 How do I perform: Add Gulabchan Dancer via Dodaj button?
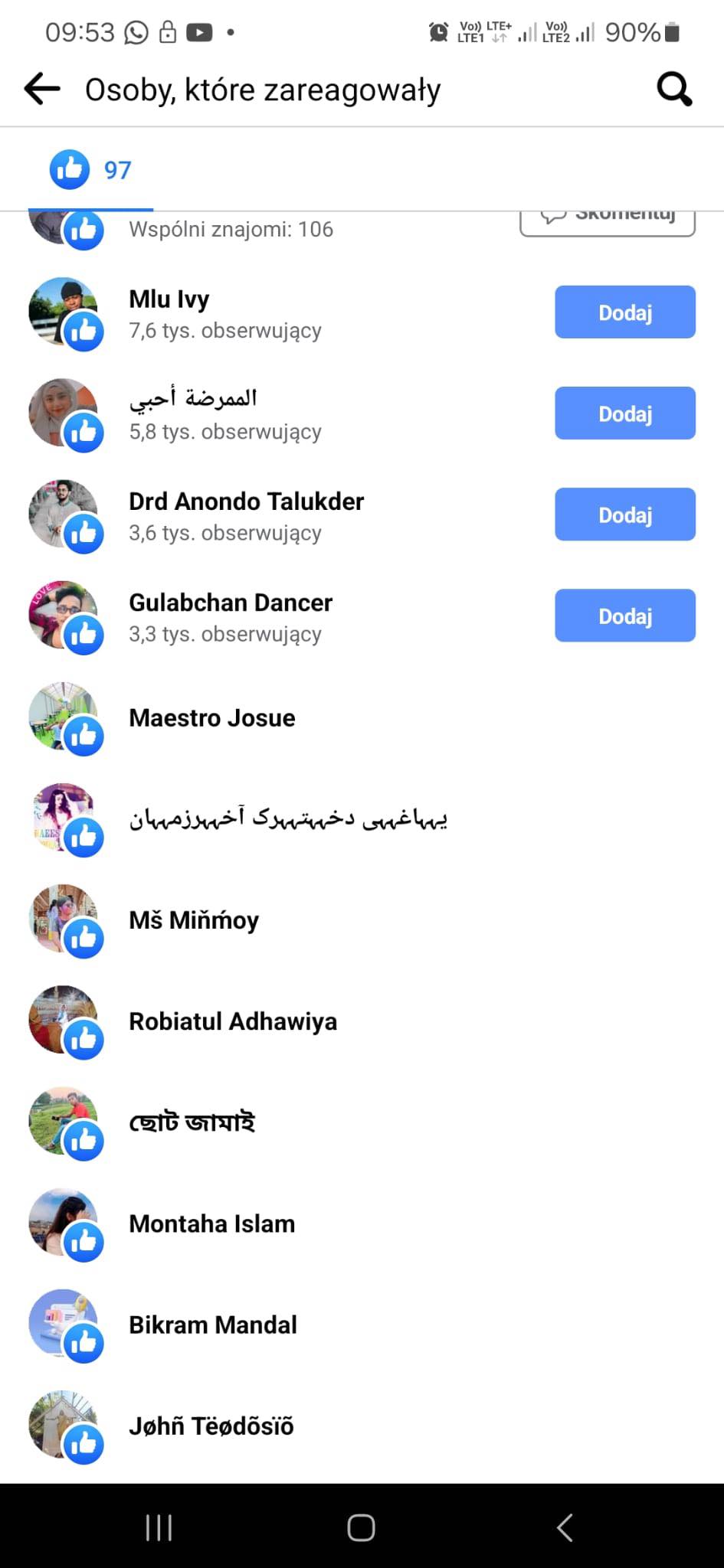625,616
